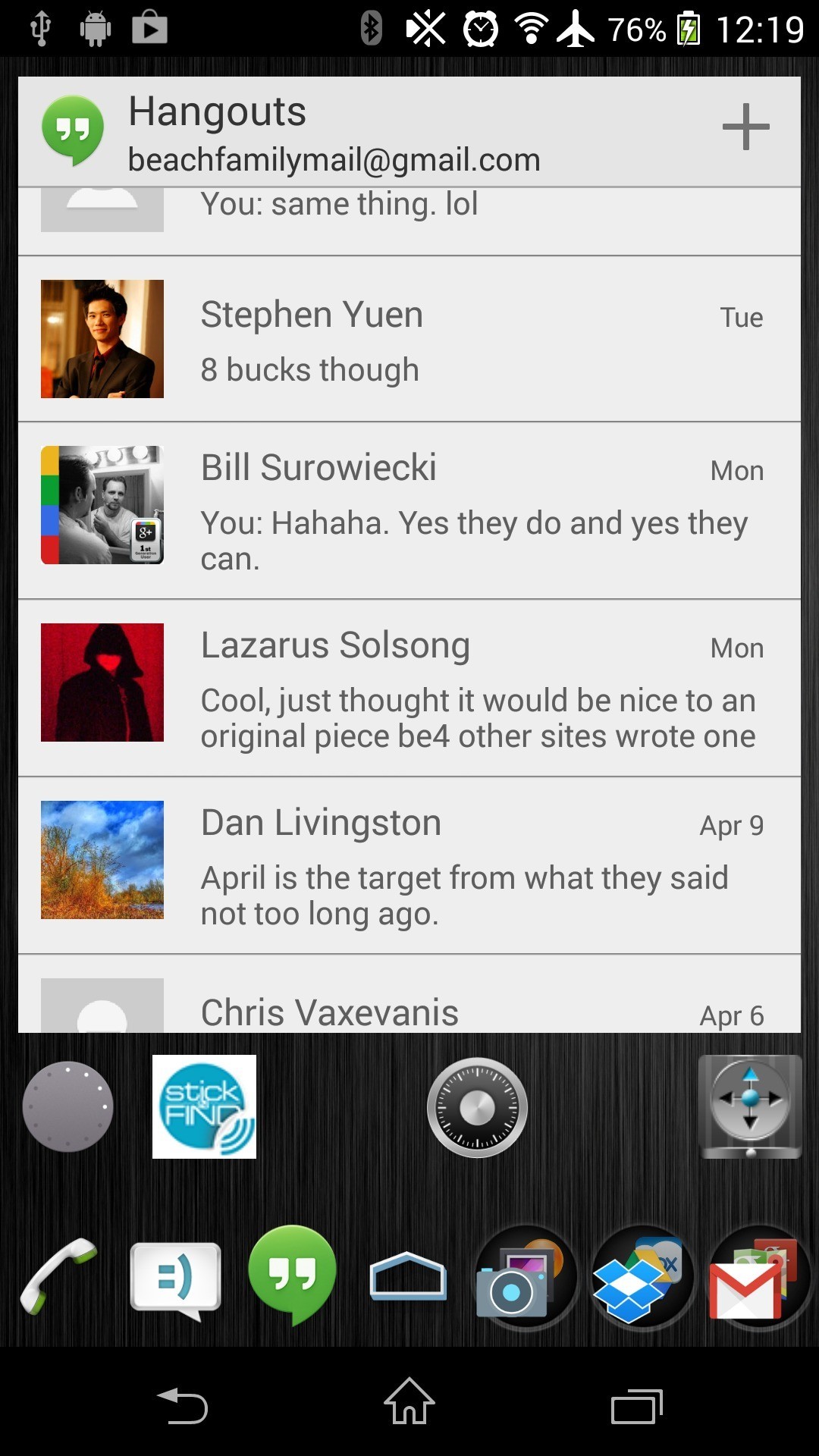The height and width of the screenshot is (1456, 819).
Task: Launch the StickNFind app
Action: (204, 1106)
